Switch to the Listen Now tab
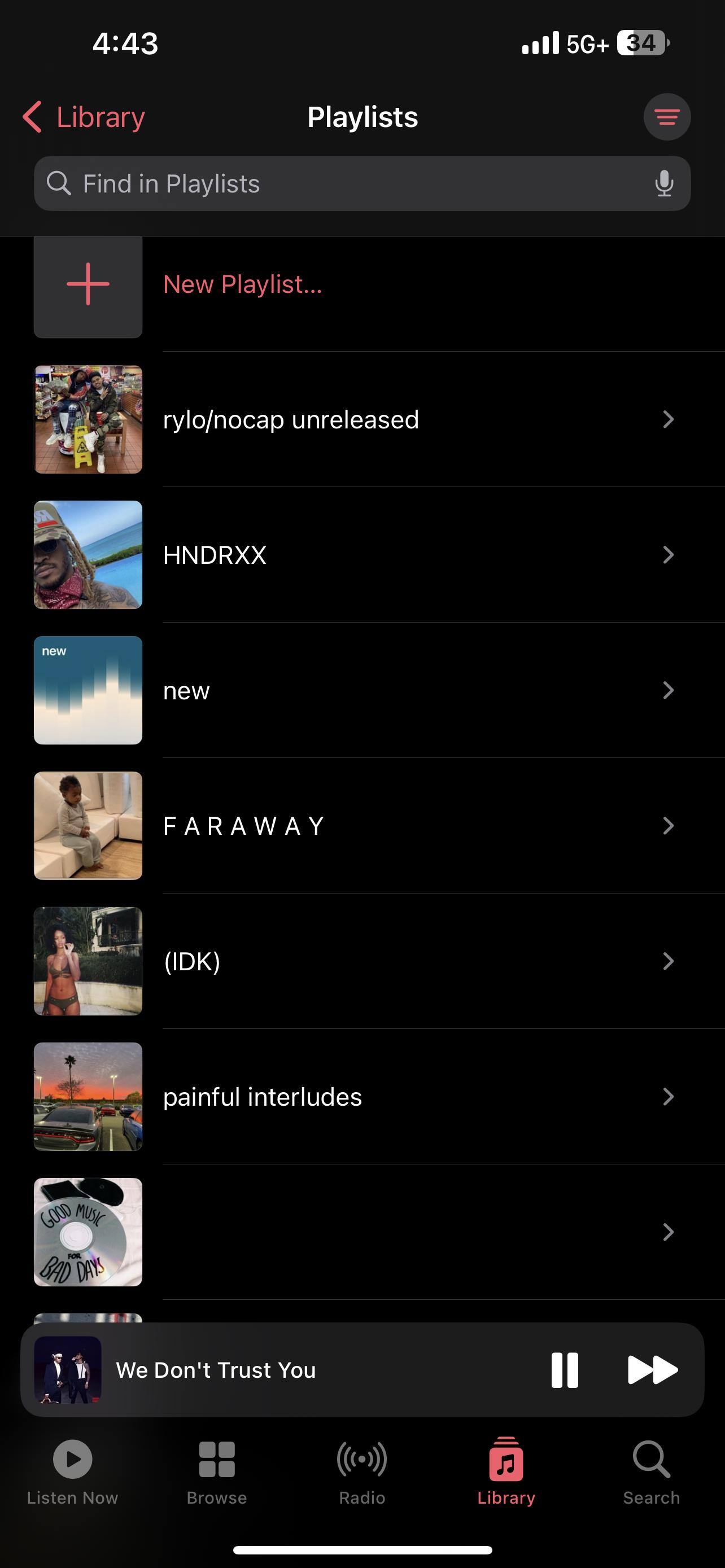Image resolution: width=725 pixels, height=1568 pixels. click(72, 1470)
